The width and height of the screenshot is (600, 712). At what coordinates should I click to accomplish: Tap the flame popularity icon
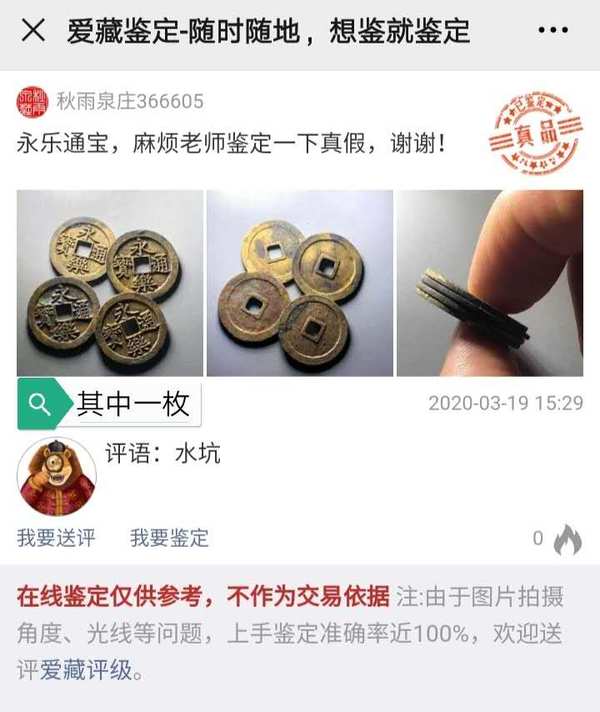coord(568,539)
